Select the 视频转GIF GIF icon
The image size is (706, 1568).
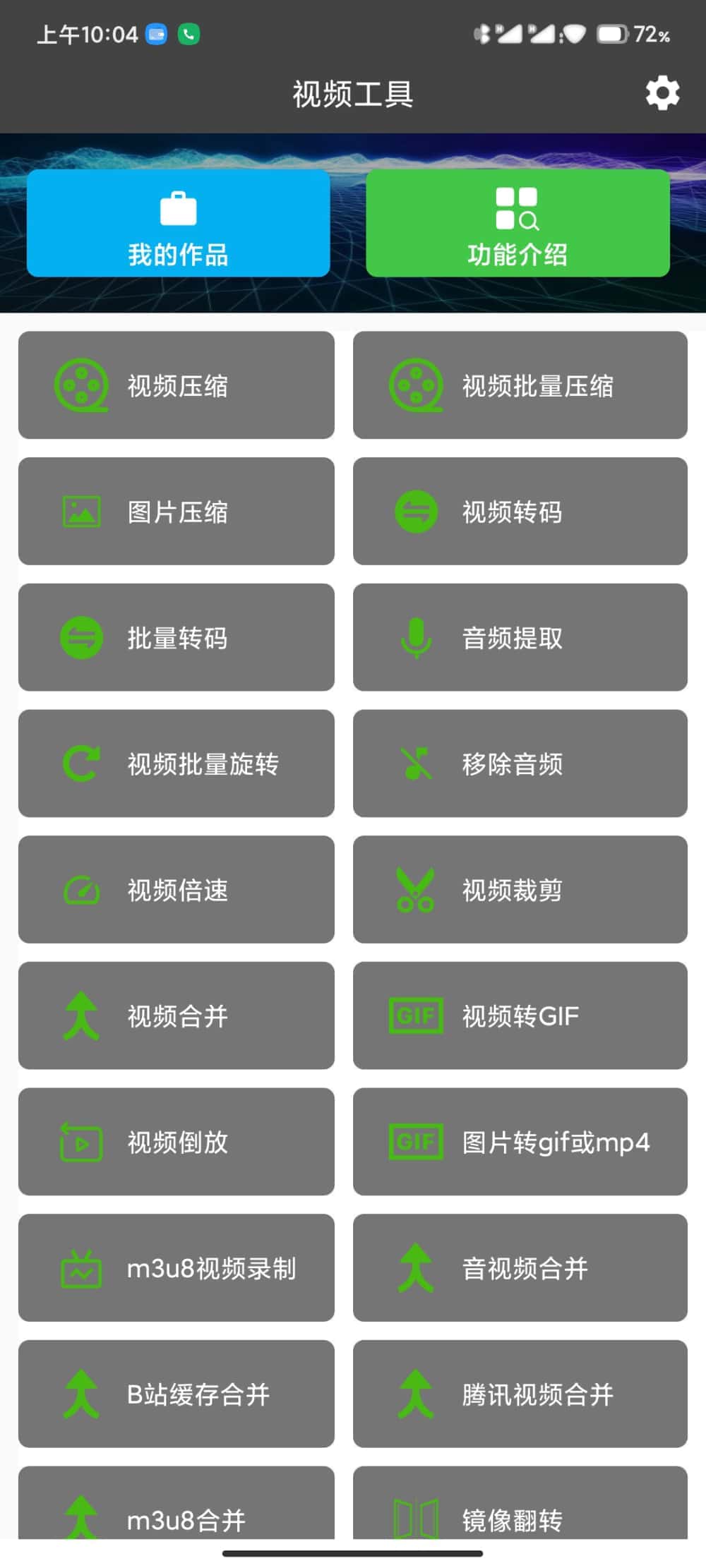pos(417,1015)
